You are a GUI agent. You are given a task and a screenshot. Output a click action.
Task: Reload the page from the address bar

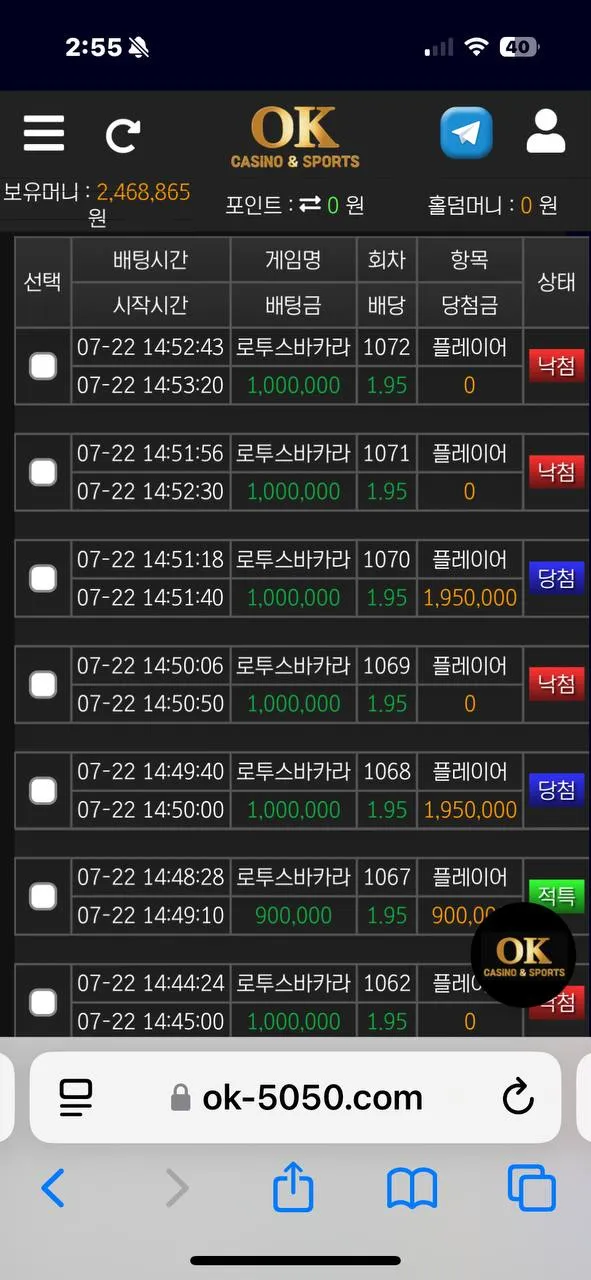click(518, 1098)
